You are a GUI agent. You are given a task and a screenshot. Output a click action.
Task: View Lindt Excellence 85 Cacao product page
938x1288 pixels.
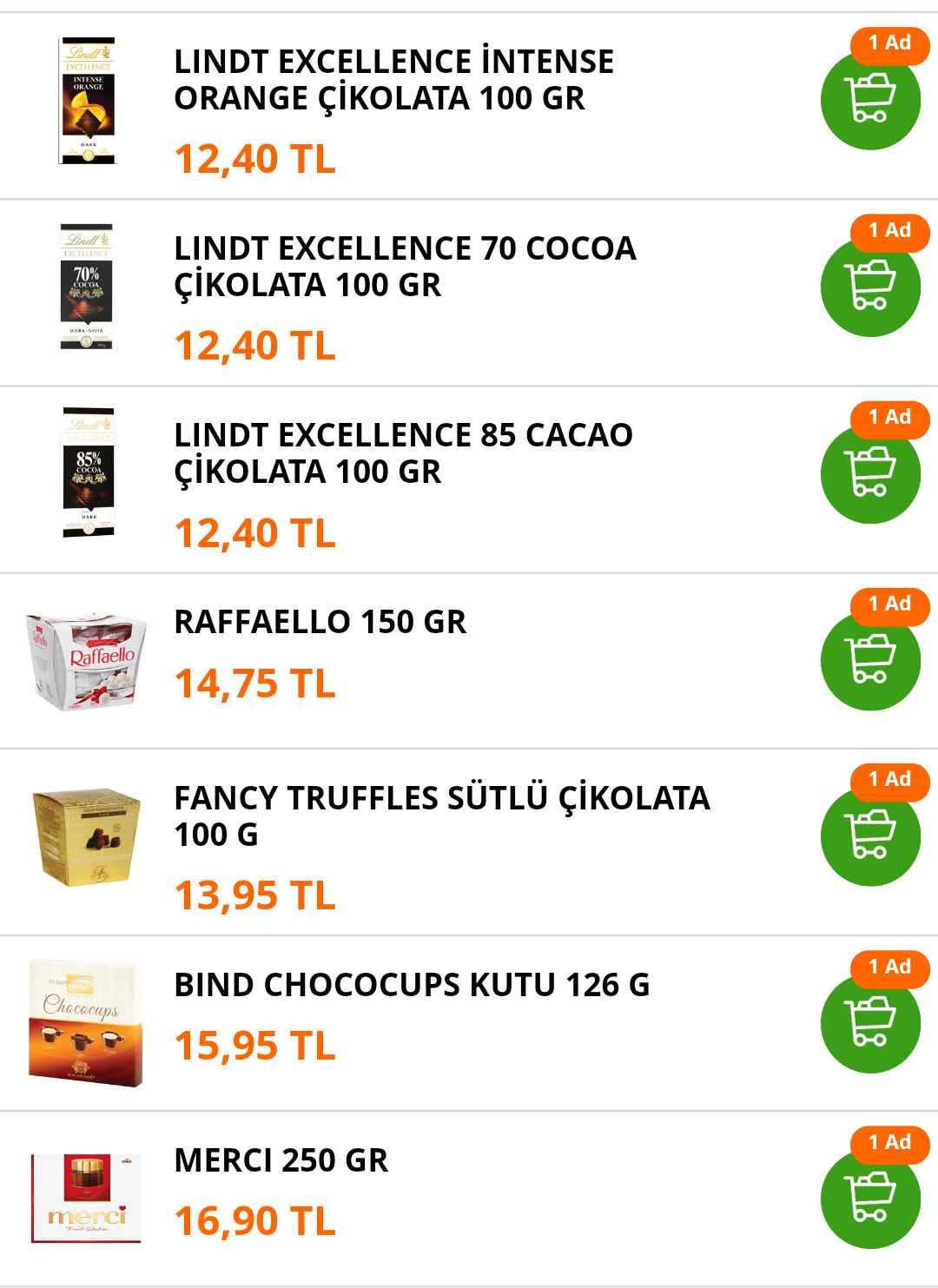(403, 453)
